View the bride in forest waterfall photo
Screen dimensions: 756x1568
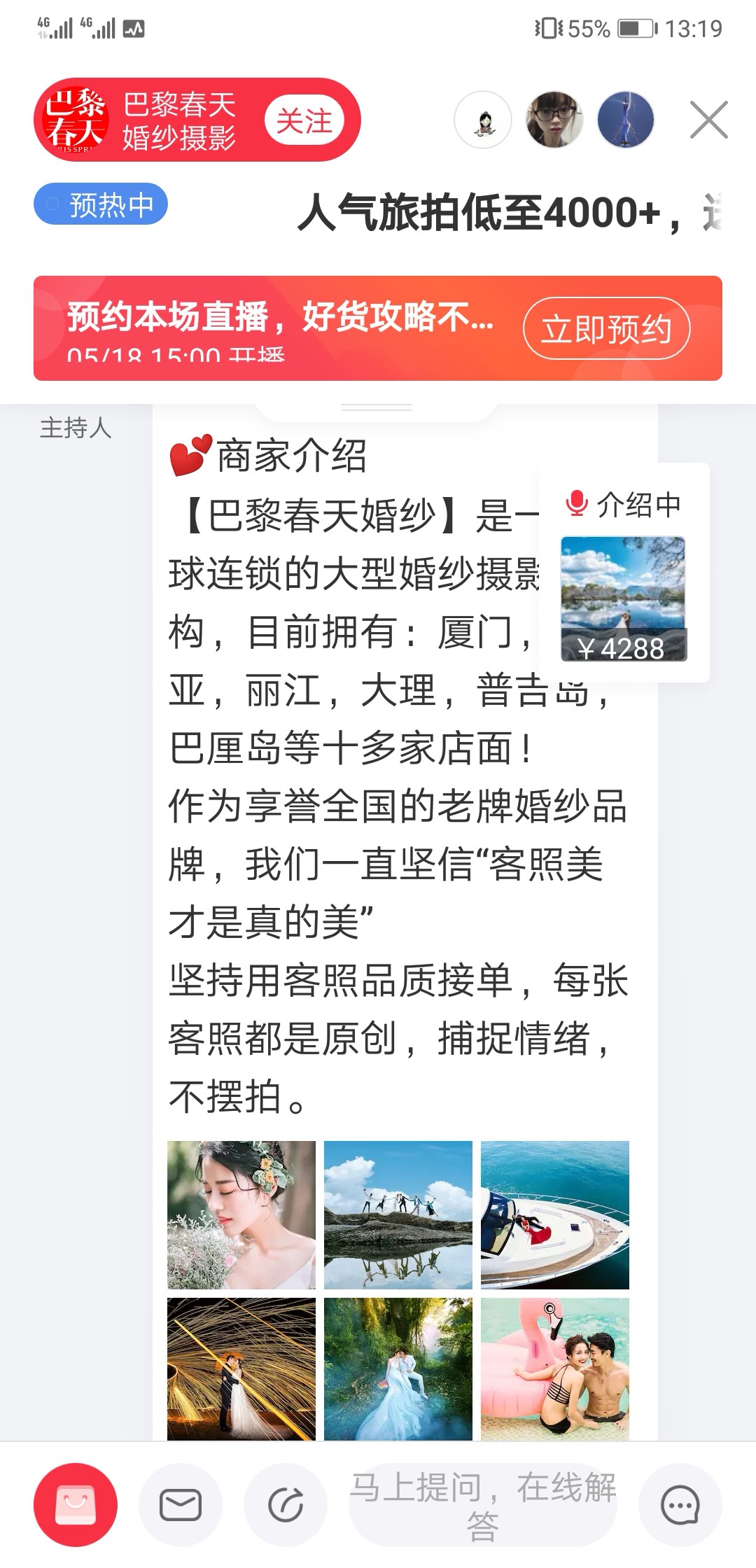(398, 1368)
